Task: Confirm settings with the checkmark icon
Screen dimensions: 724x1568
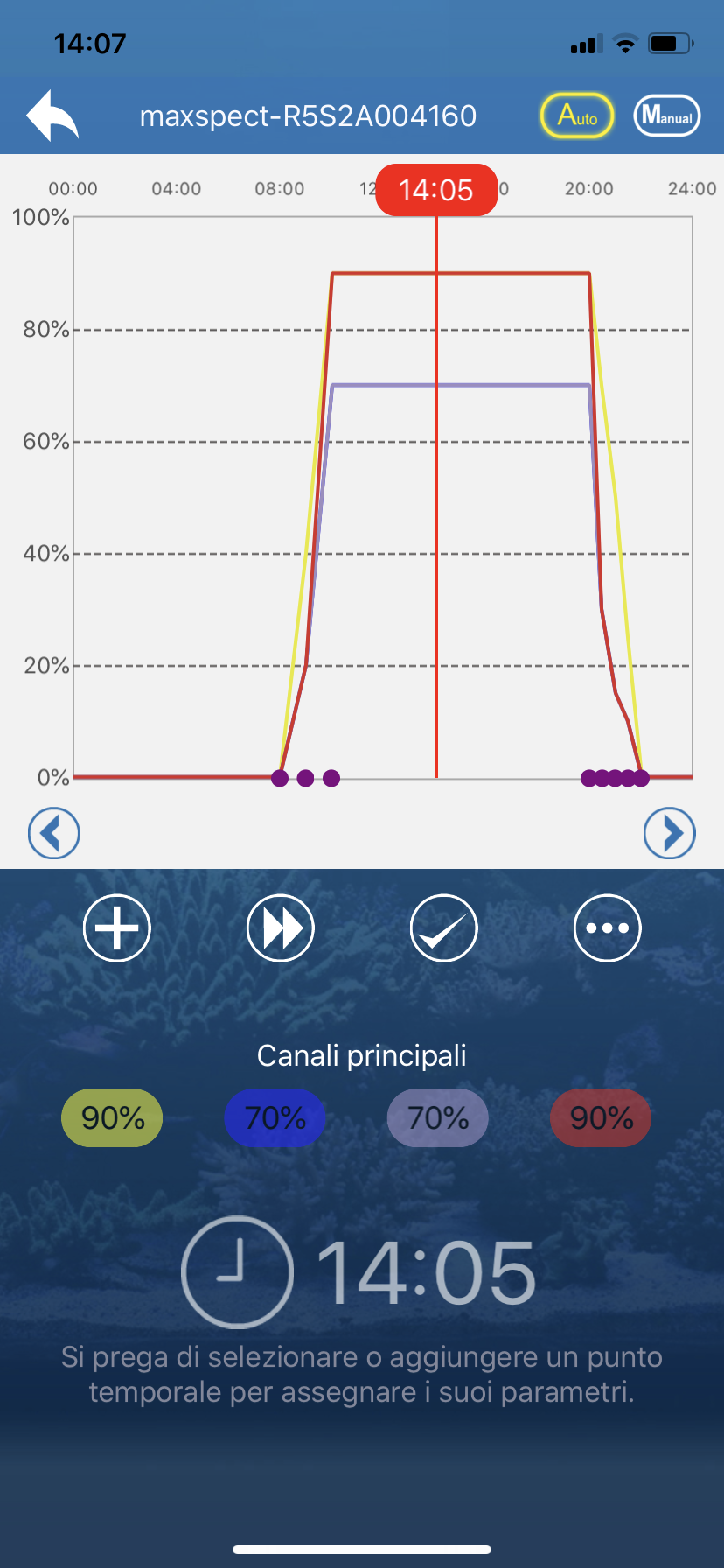Action: [x=444, y=927]
